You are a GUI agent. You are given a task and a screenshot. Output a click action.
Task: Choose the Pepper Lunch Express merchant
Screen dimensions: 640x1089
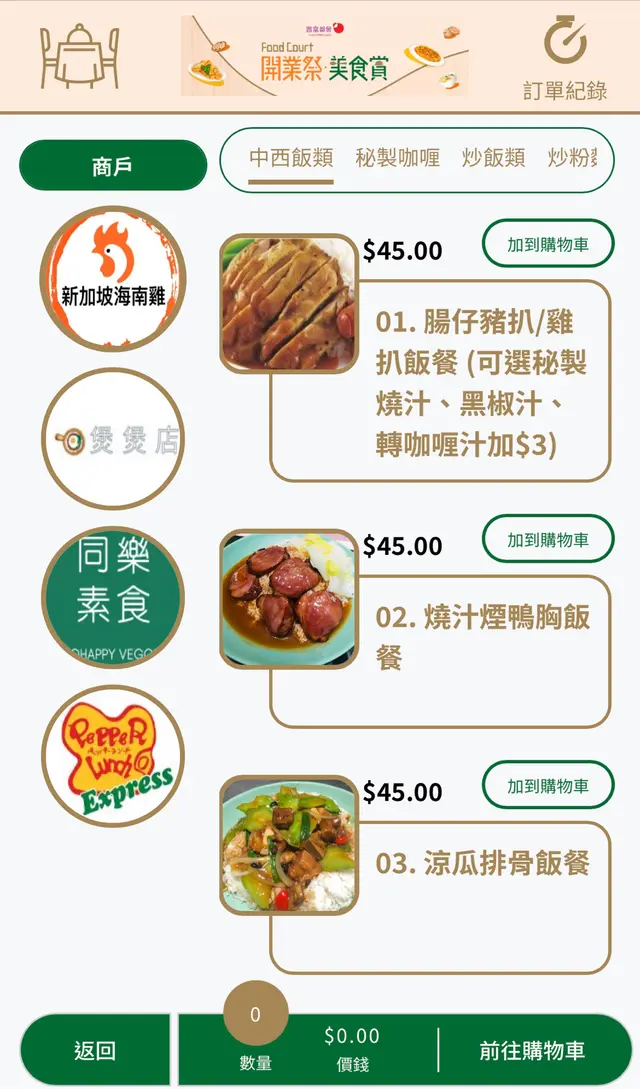tap(113, 756)
